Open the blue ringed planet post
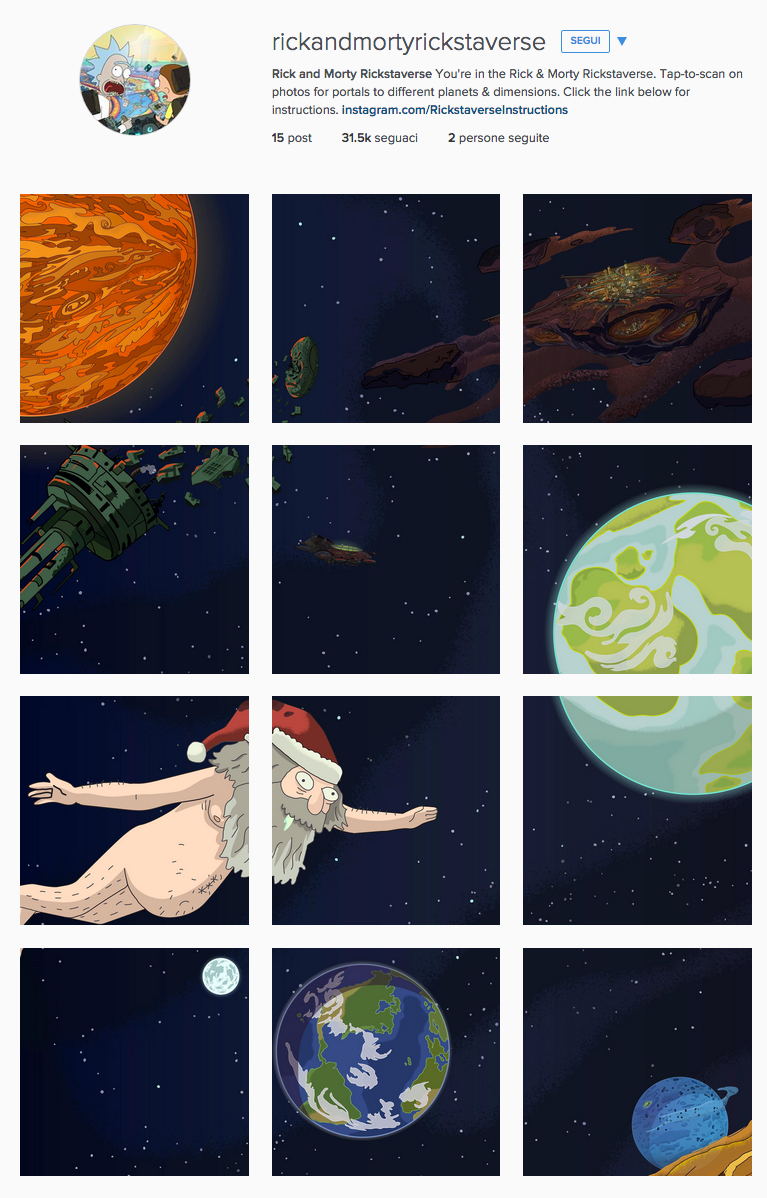Viewport: 767px width, 1198px height. (x=637, y=1061)
